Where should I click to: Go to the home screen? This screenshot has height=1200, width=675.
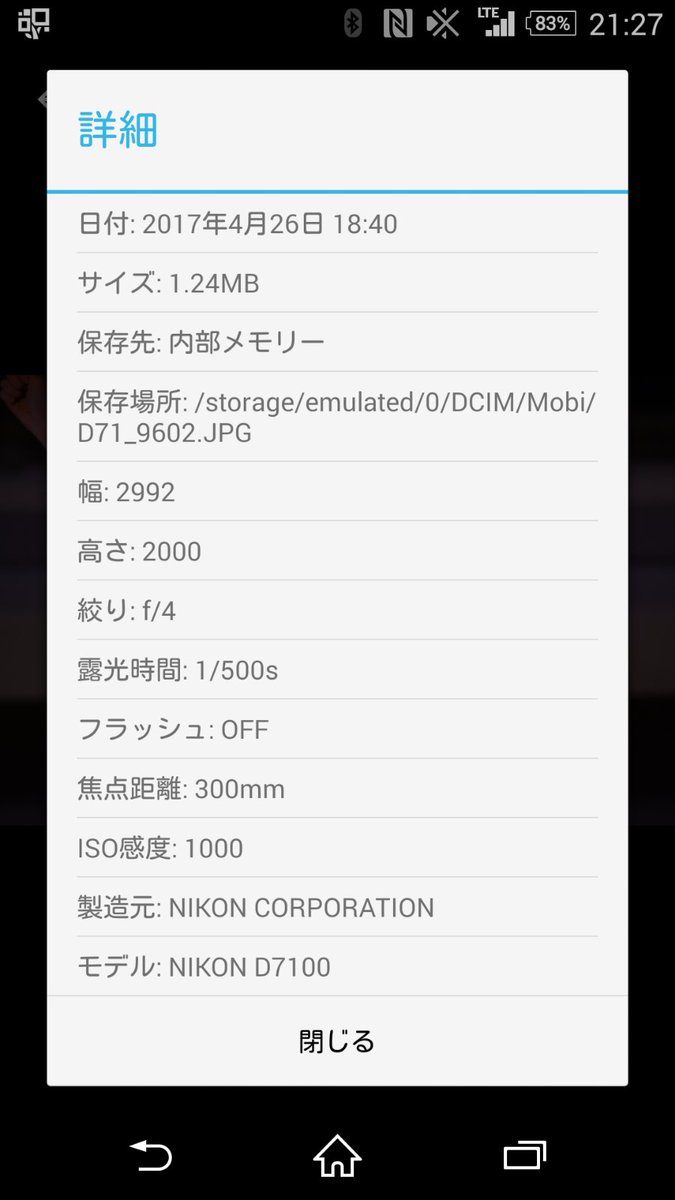(x=337, y=1156)
